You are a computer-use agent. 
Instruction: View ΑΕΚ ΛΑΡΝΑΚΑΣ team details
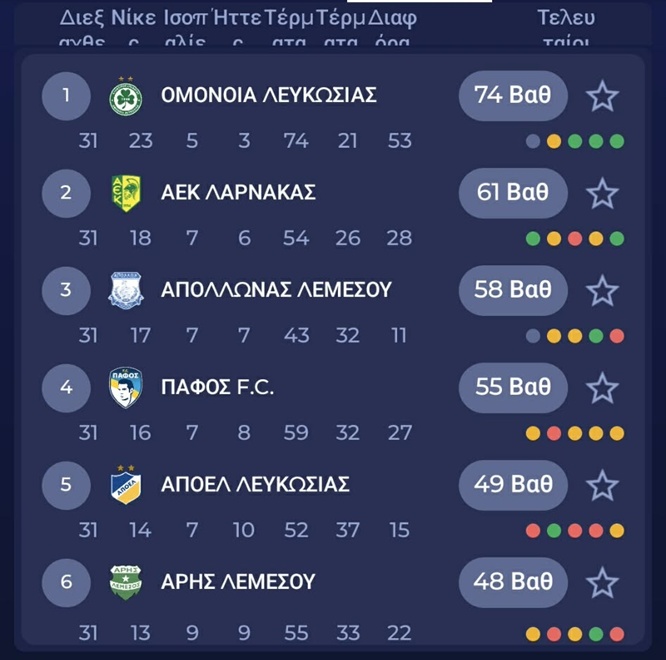coord(238,193)
